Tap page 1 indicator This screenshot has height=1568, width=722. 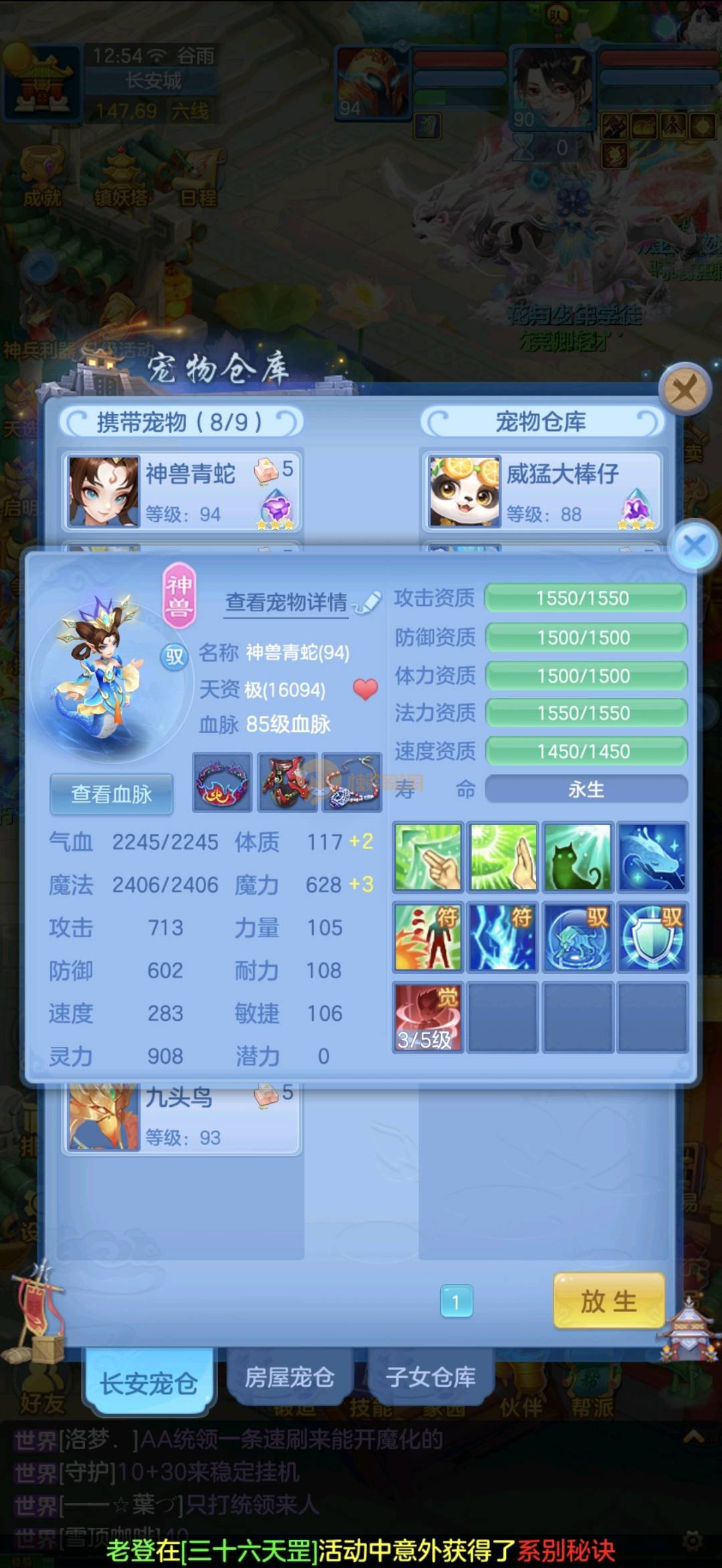tap(456, 1301)
